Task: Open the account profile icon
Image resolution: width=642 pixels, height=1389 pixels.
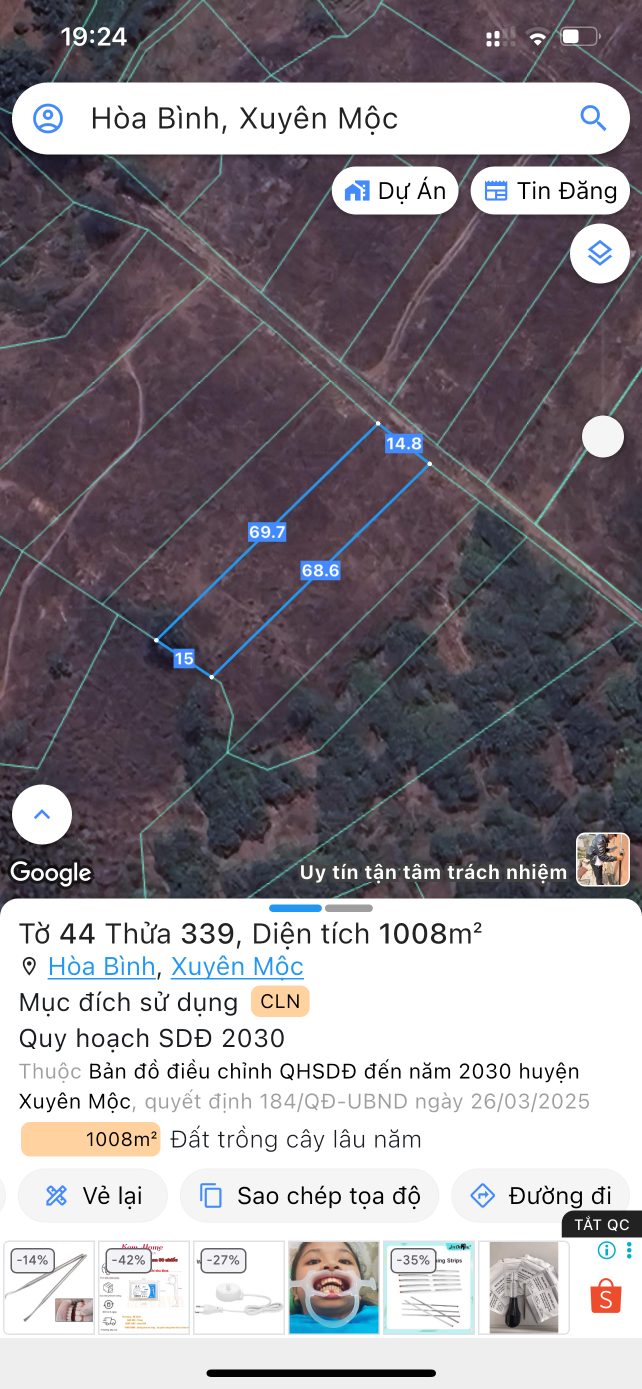Action: [x=48, y=119]
